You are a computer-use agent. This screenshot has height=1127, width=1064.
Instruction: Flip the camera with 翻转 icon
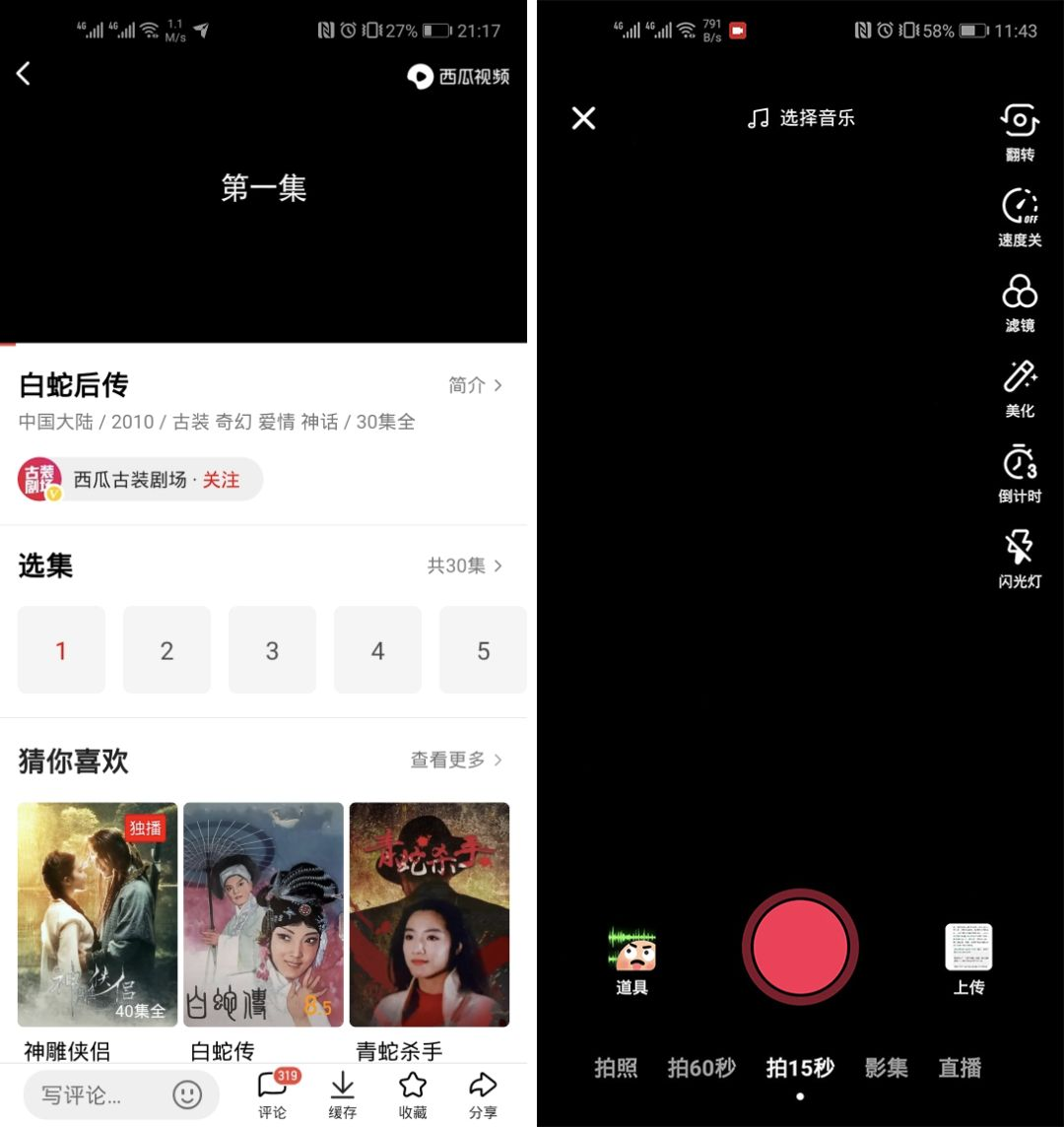[x=1020, y=126]
